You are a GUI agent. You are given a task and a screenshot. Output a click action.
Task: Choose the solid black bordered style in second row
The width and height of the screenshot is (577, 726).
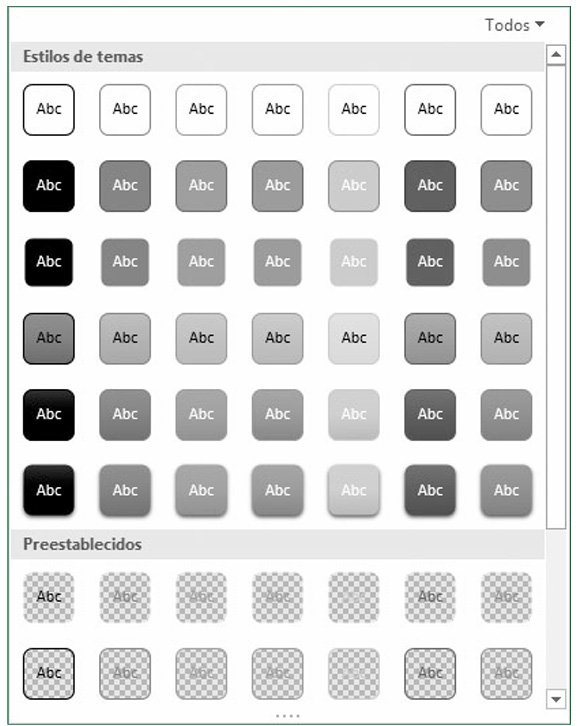click(49, 186)
